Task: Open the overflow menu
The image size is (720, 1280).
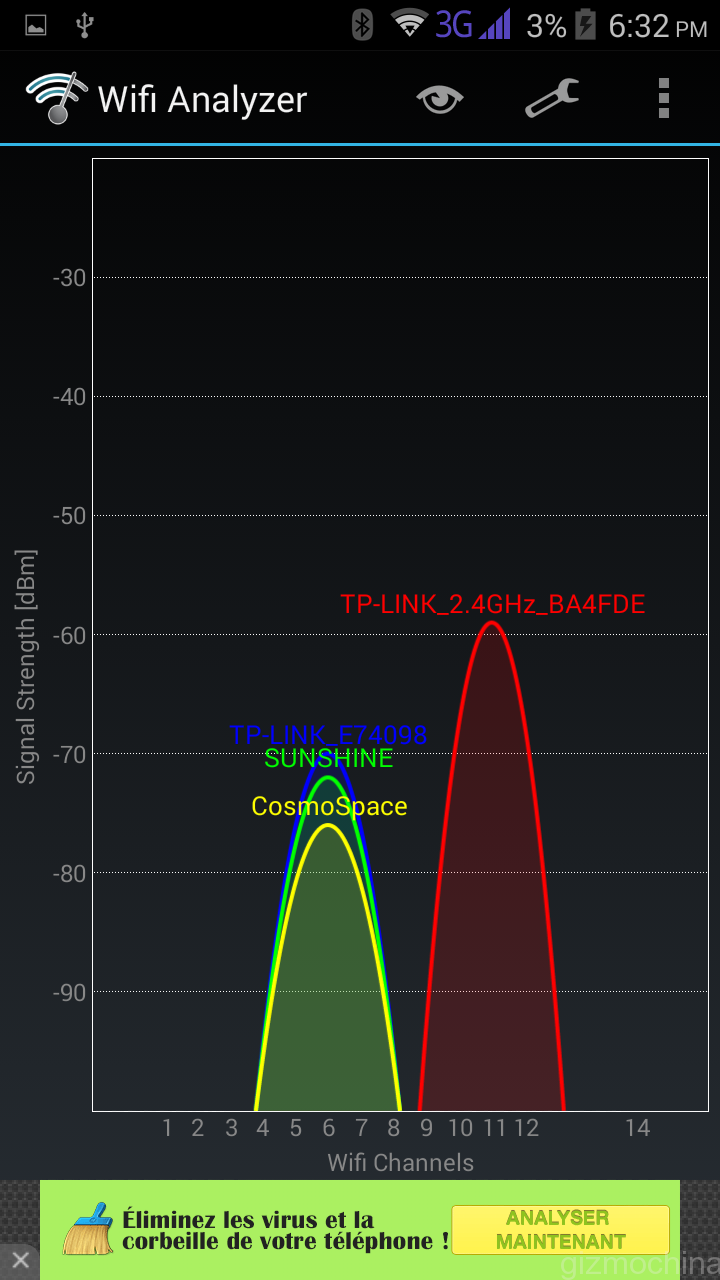Action: tap(663, 99)
